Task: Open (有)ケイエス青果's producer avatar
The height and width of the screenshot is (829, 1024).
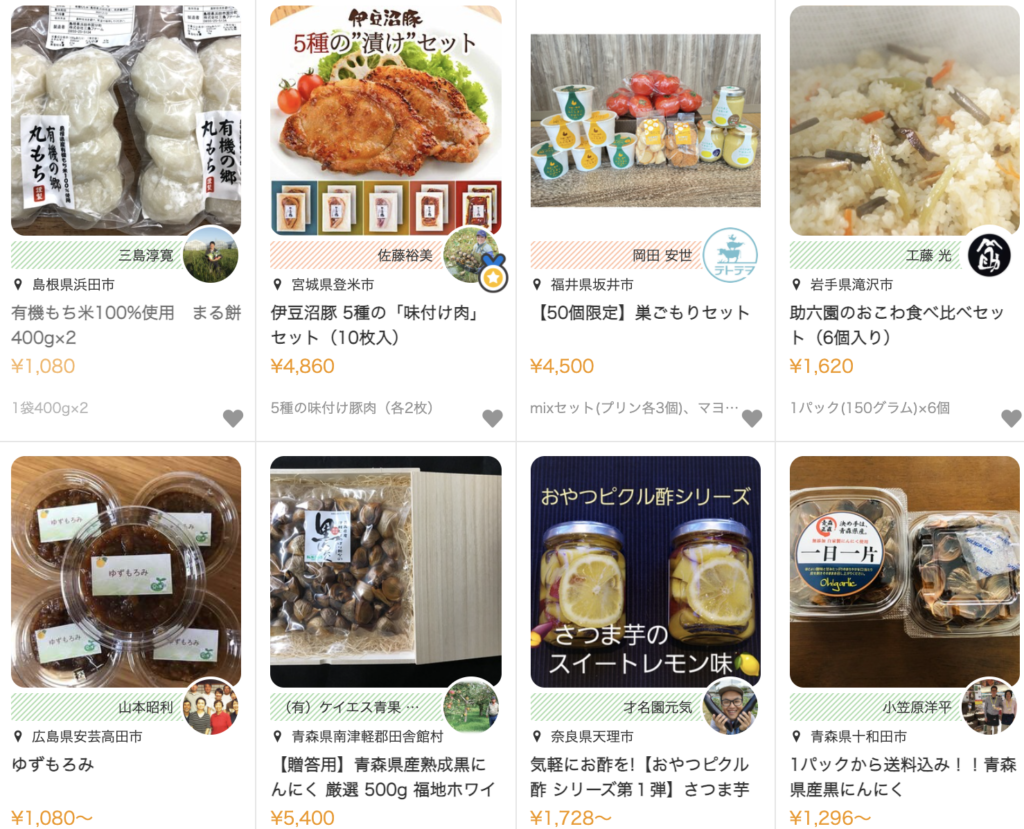Action: click(471, 706)
